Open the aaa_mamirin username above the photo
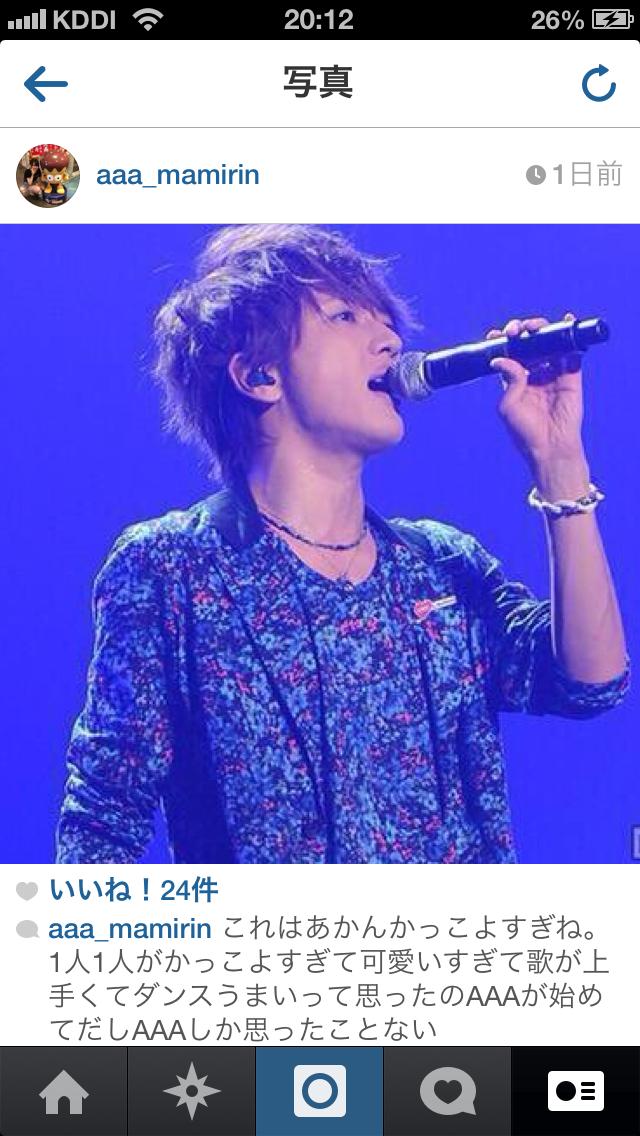 pos(177,176)
